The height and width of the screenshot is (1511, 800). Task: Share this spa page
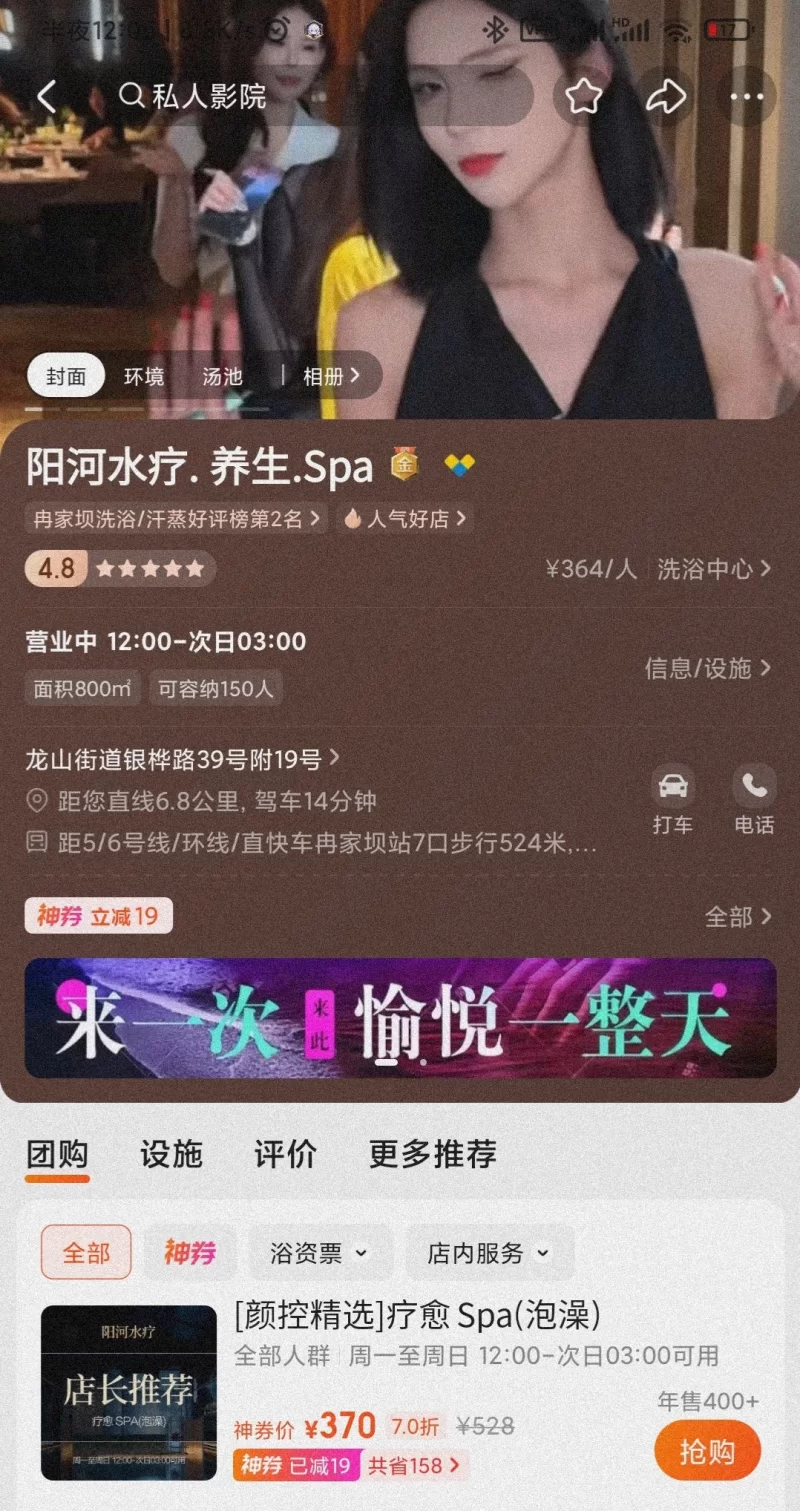[x=665, y=97]
